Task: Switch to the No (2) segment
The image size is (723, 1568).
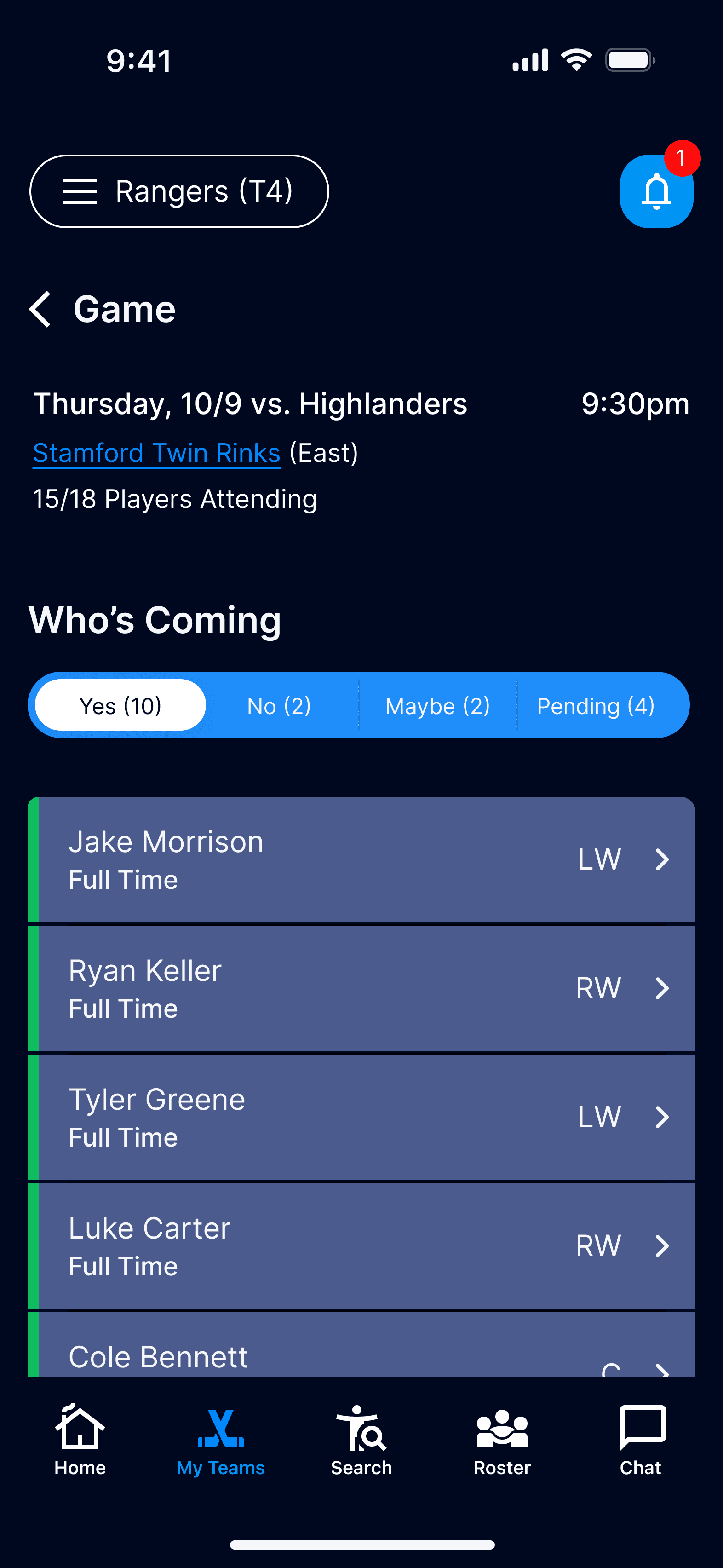Action: click(279, 705)
